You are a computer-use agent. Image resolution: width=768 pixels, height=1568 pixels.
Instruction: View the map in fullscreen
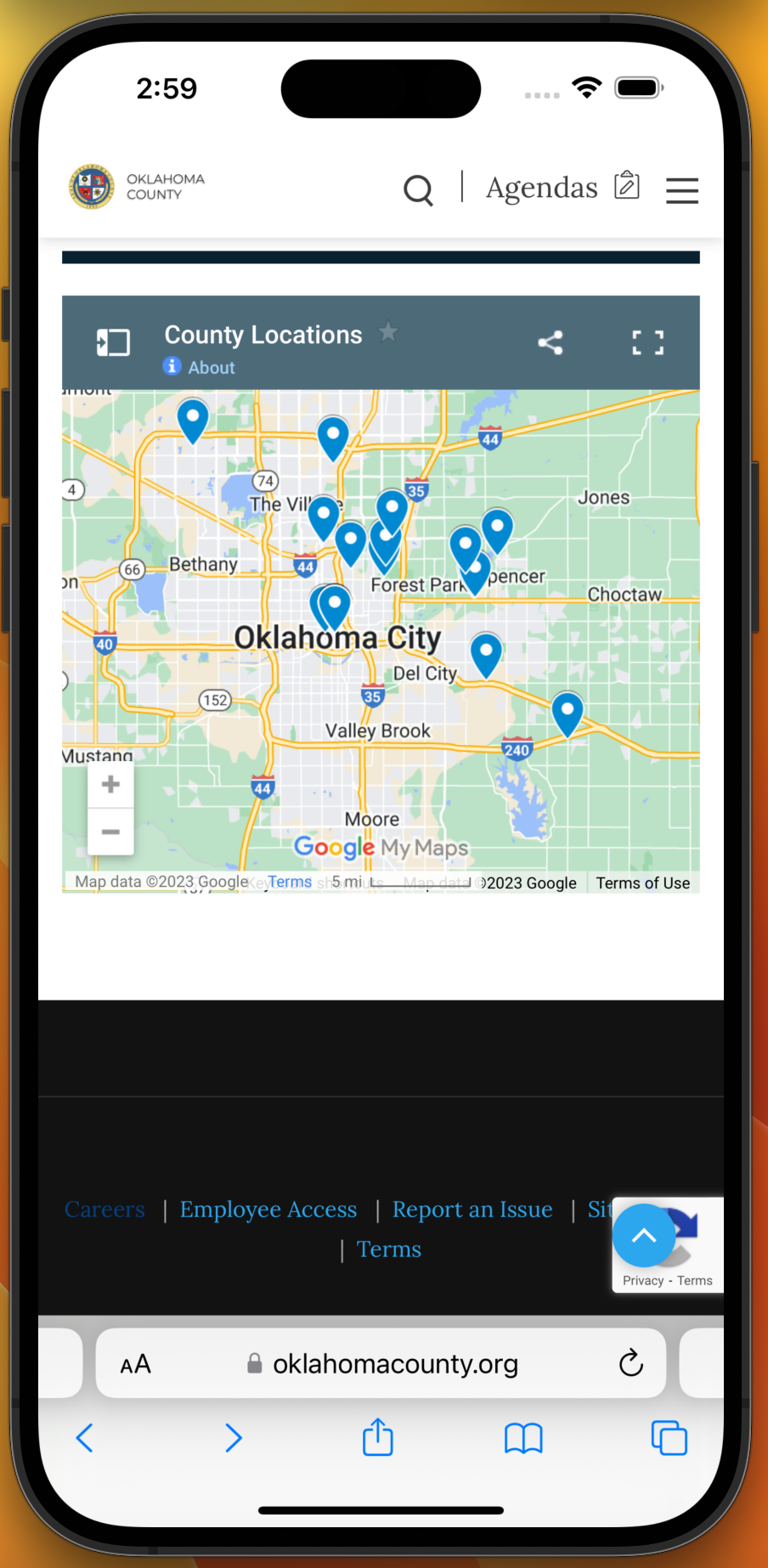(648, 342)
